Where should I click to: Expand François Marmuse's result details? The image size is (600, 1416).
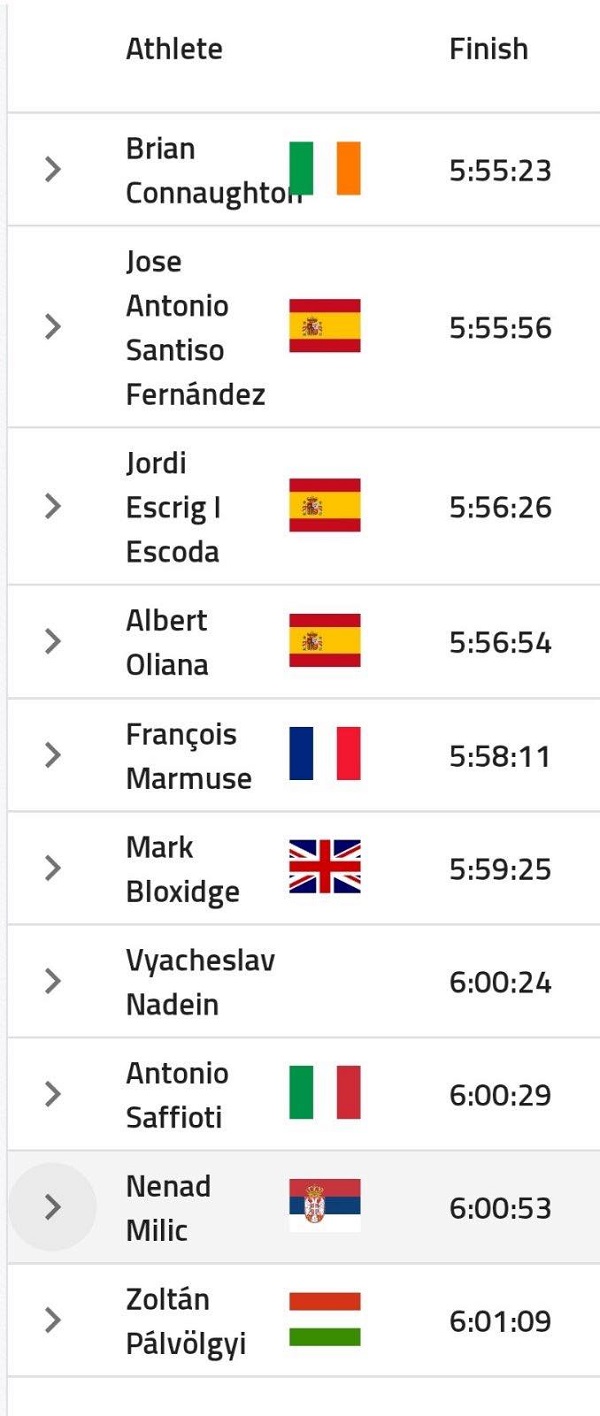click(53, 755)
